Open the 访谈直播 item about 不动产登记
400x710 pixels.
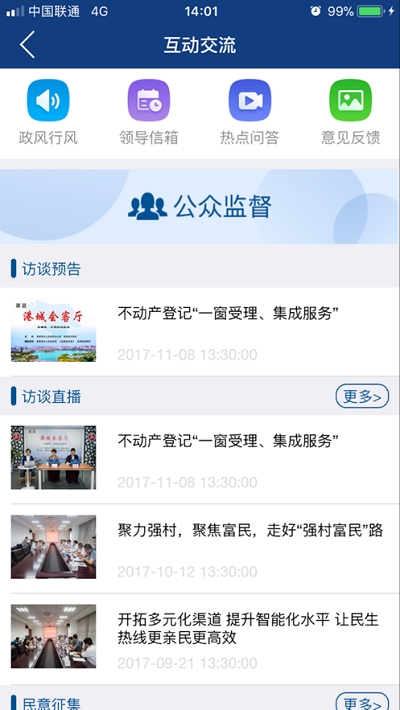pos(200,459)
